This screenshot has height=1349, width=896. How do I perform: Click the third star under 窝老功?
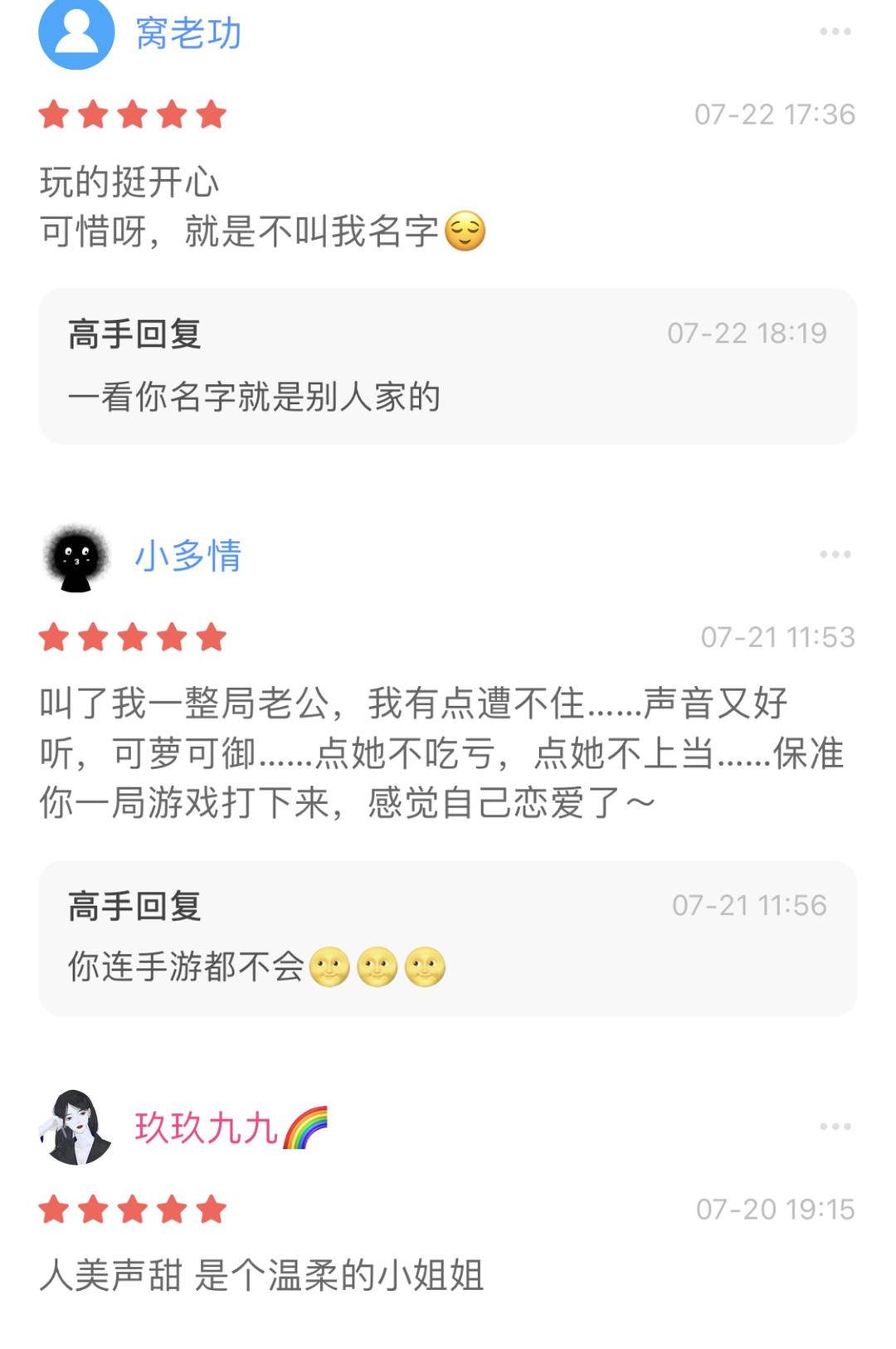pos(133,114)
